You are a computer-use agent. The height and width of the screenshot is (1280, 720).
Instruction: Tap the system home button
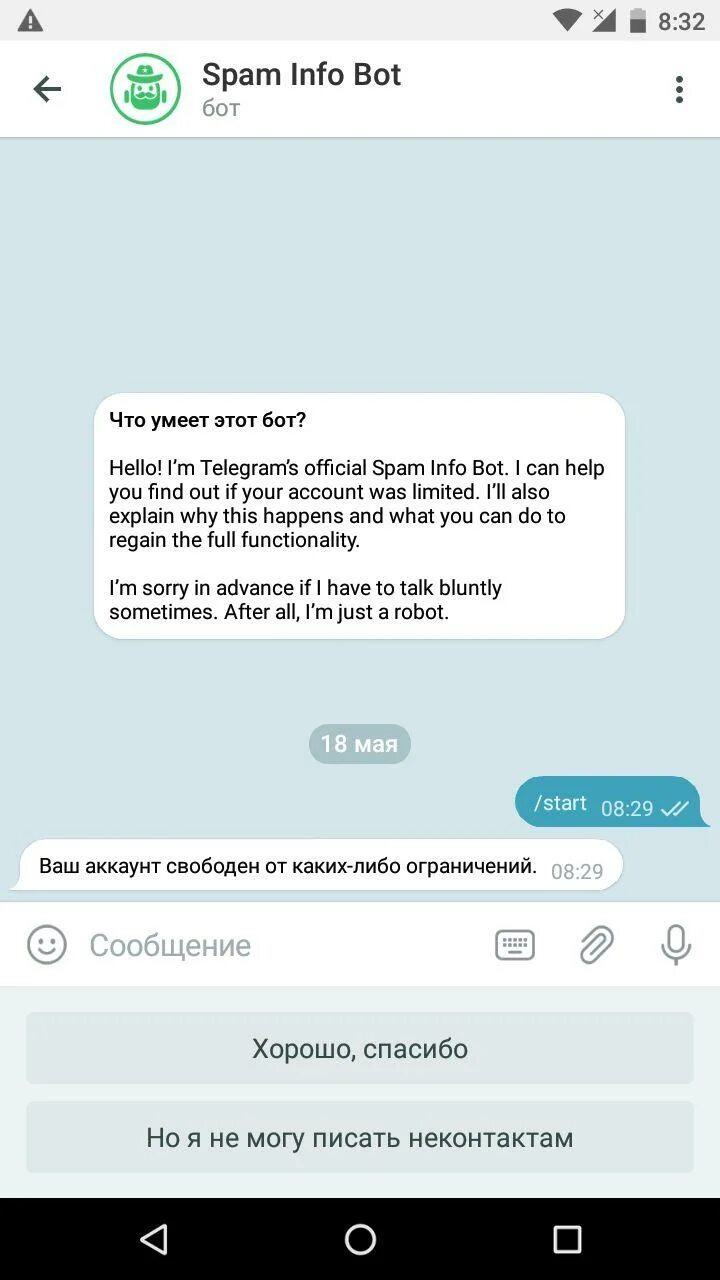coord(360,1239)
